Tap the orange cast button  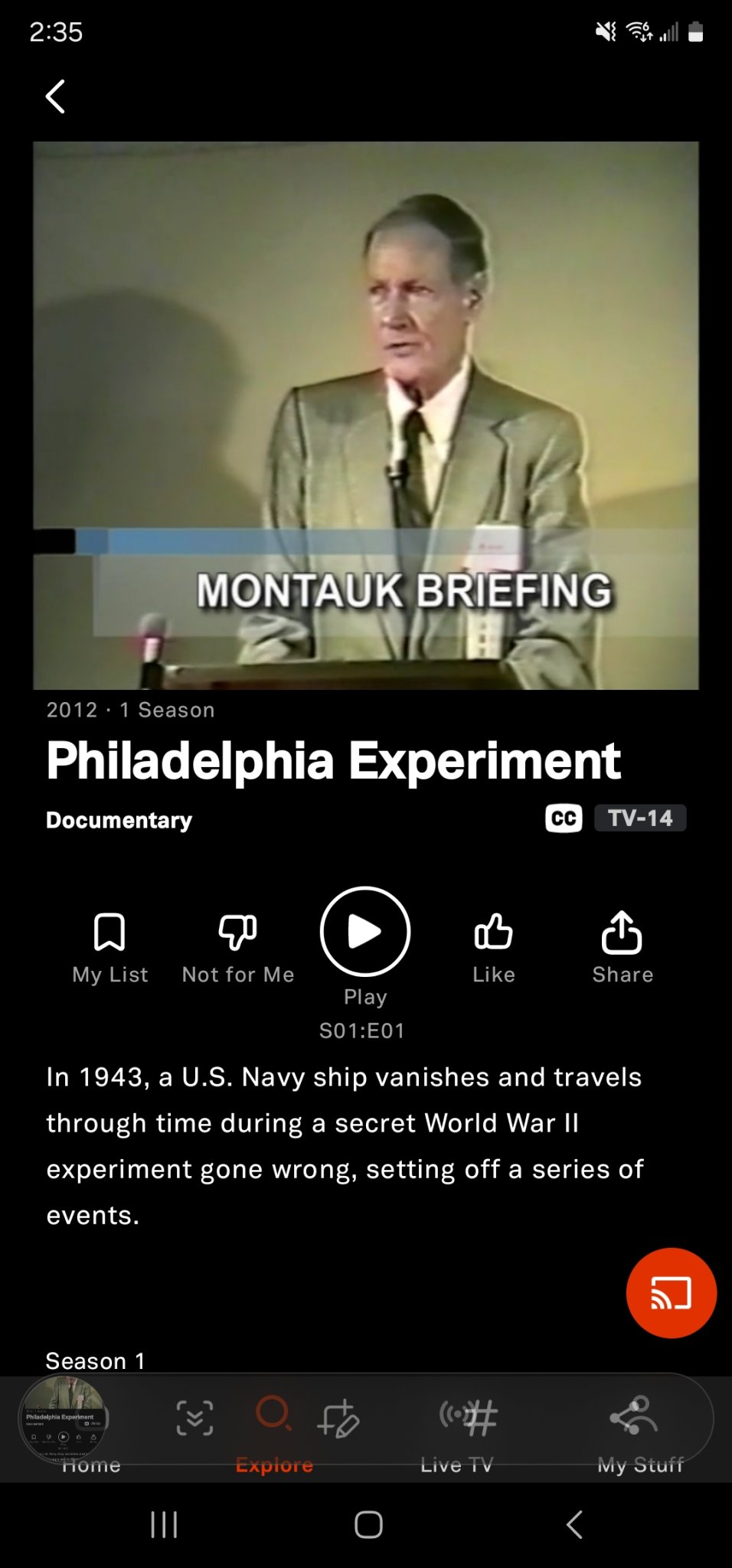point(671,1293)
